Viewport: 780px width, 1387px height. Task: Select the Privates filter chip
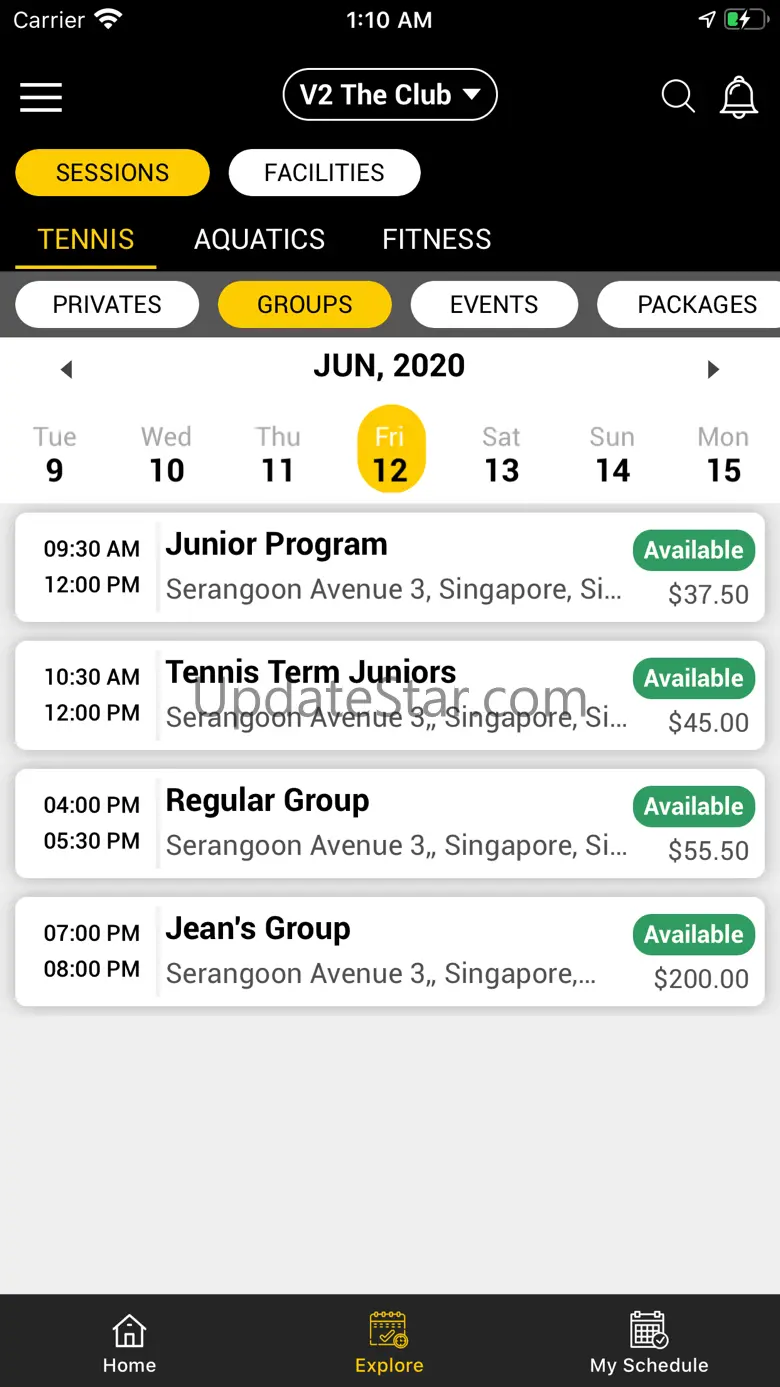coord(107,305)
